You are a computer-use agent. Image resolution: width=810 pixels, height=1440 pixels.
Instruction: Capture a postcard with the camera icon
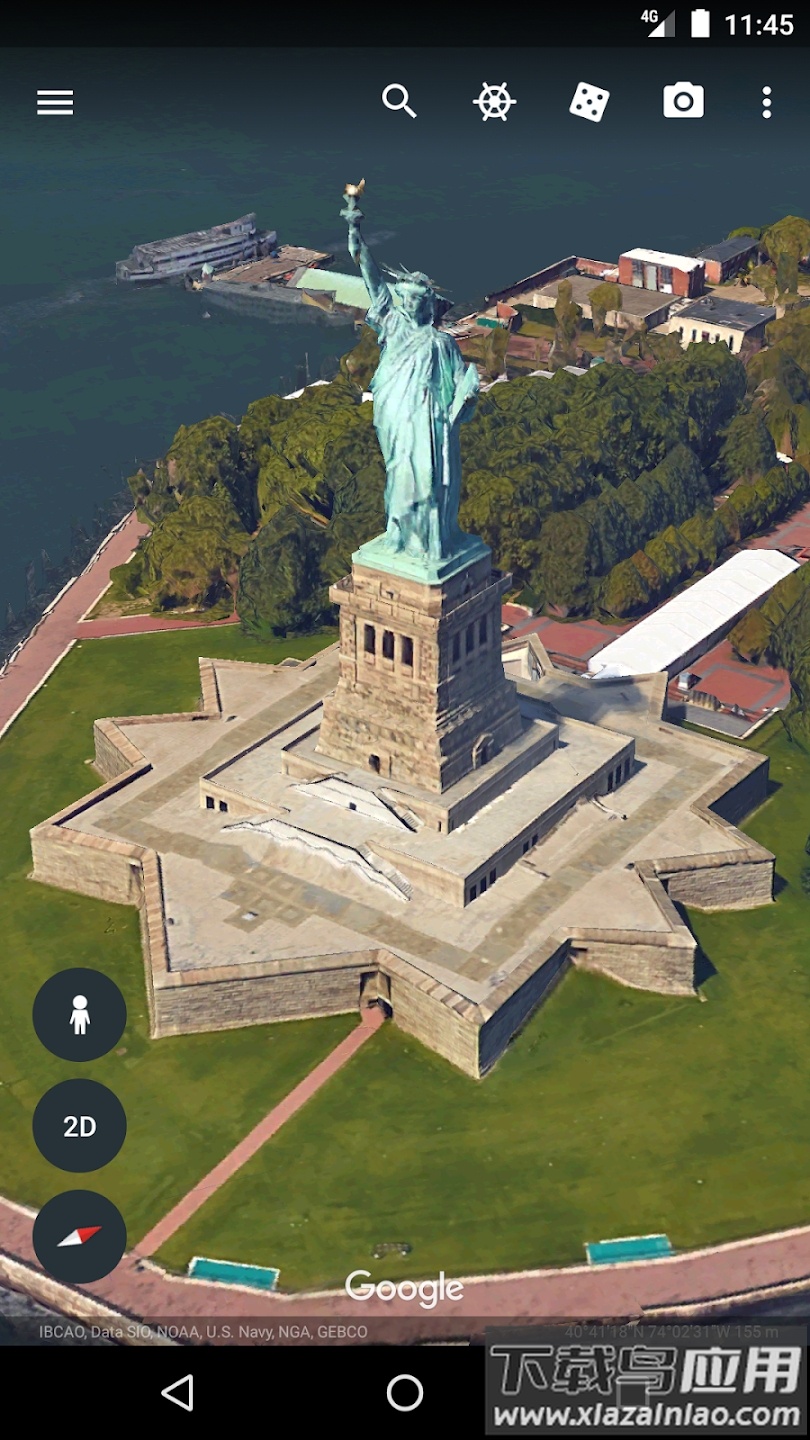coord(684,101)
